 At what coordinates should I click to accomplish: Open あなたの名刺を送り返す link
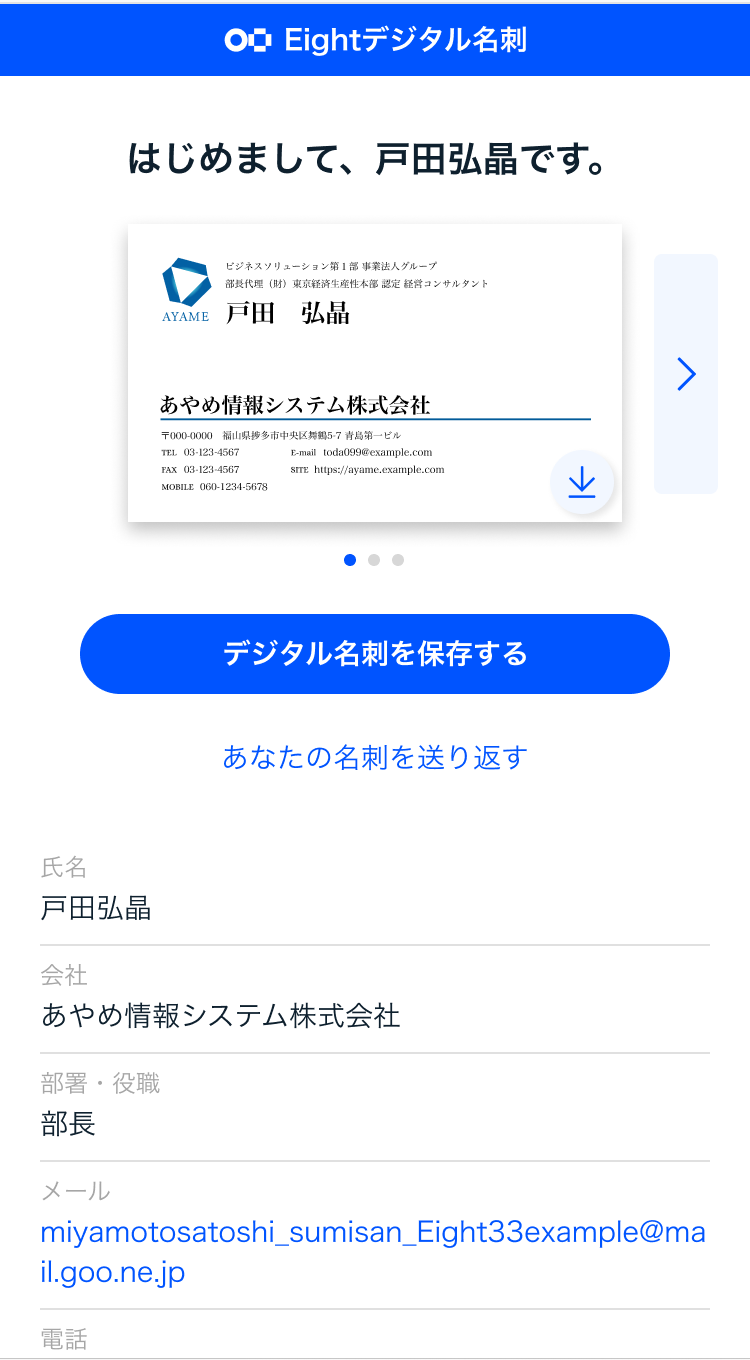(375, 757)
